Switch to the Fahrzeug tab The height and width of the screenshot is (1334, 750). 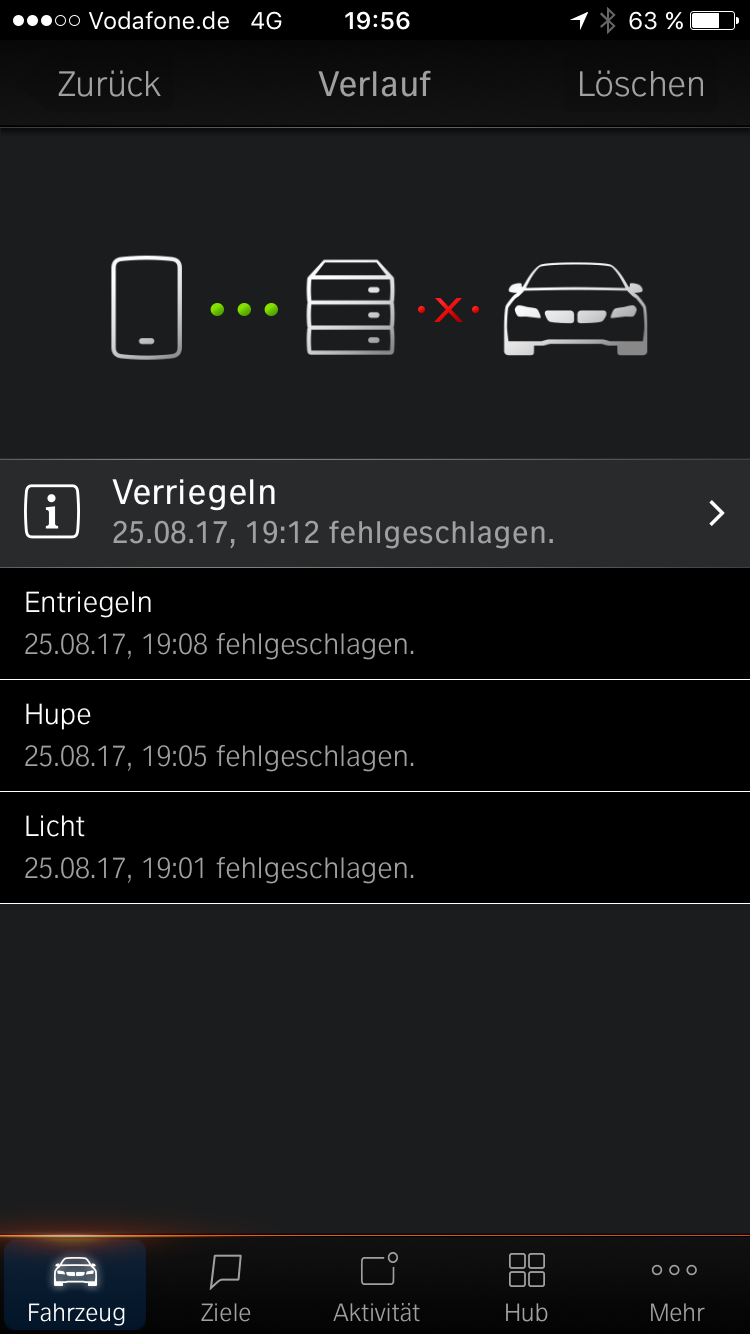[76, 1286]
